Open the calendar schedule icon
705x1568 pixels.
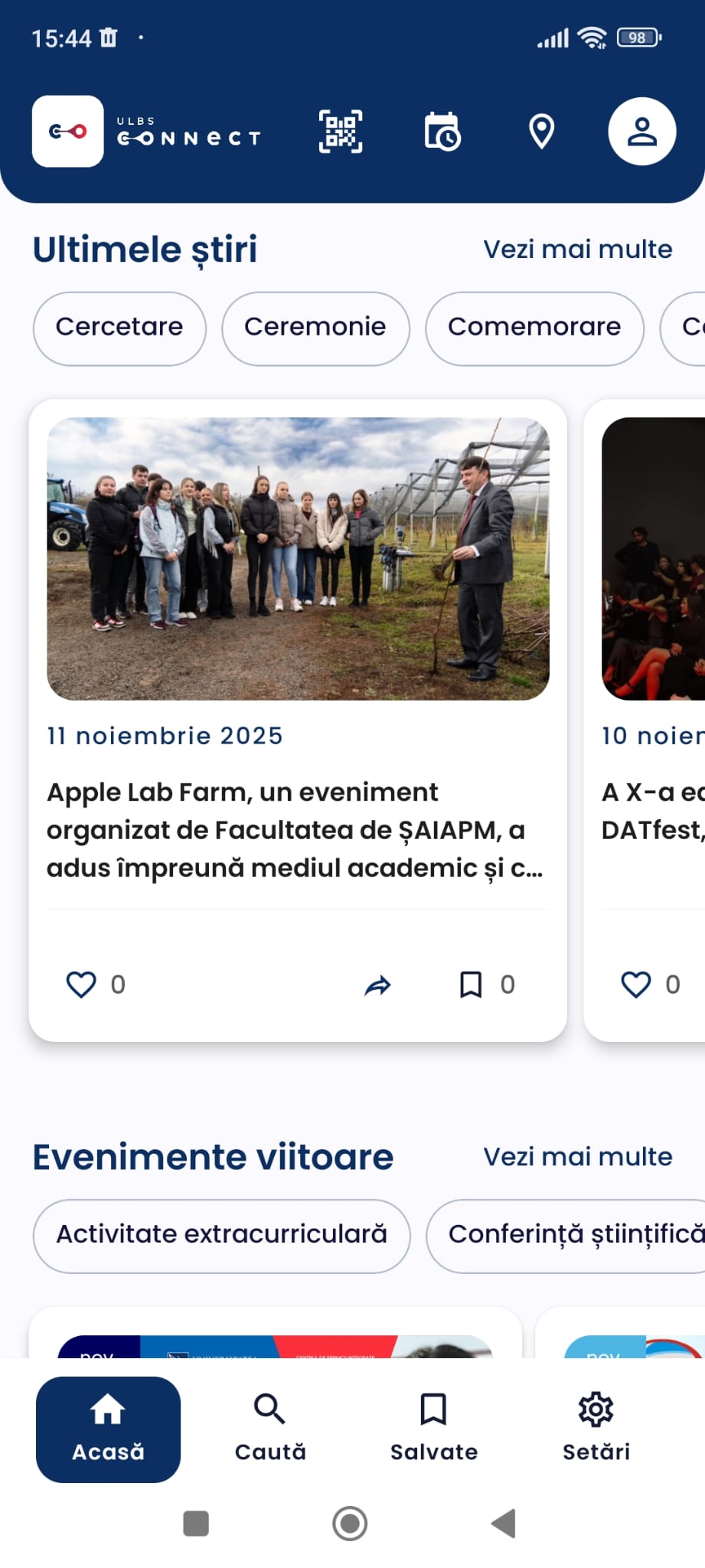pos(442,132)
